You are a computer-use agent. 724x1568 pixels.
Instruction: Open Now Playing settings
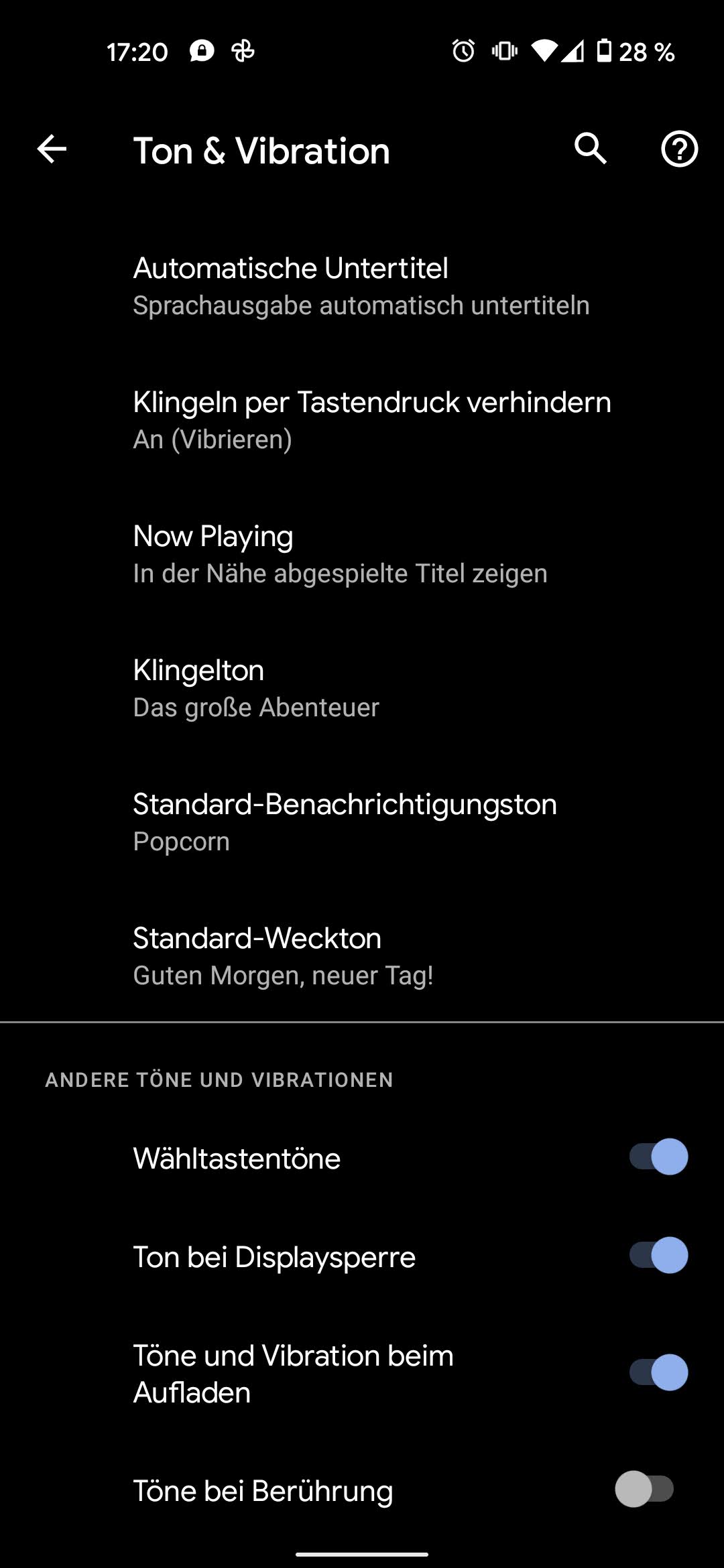coord(362,554)
